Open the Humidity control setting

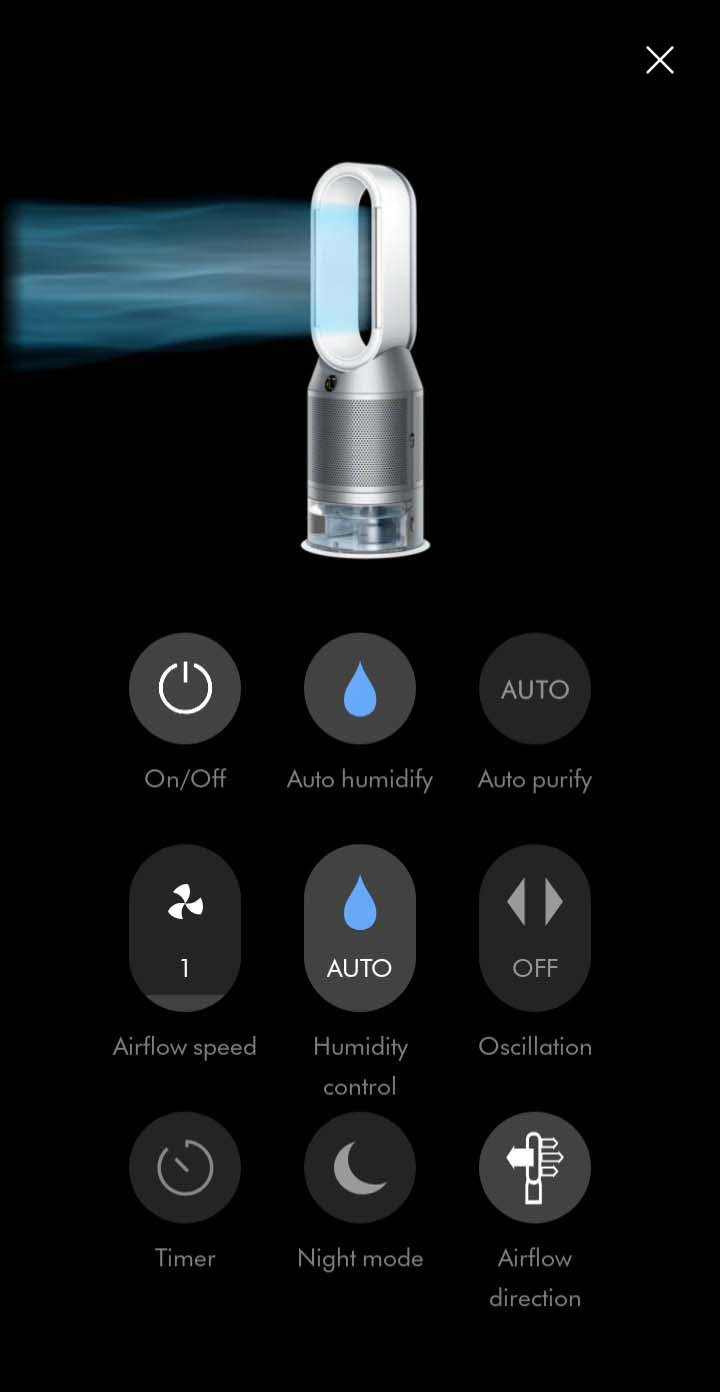[360, 927]
